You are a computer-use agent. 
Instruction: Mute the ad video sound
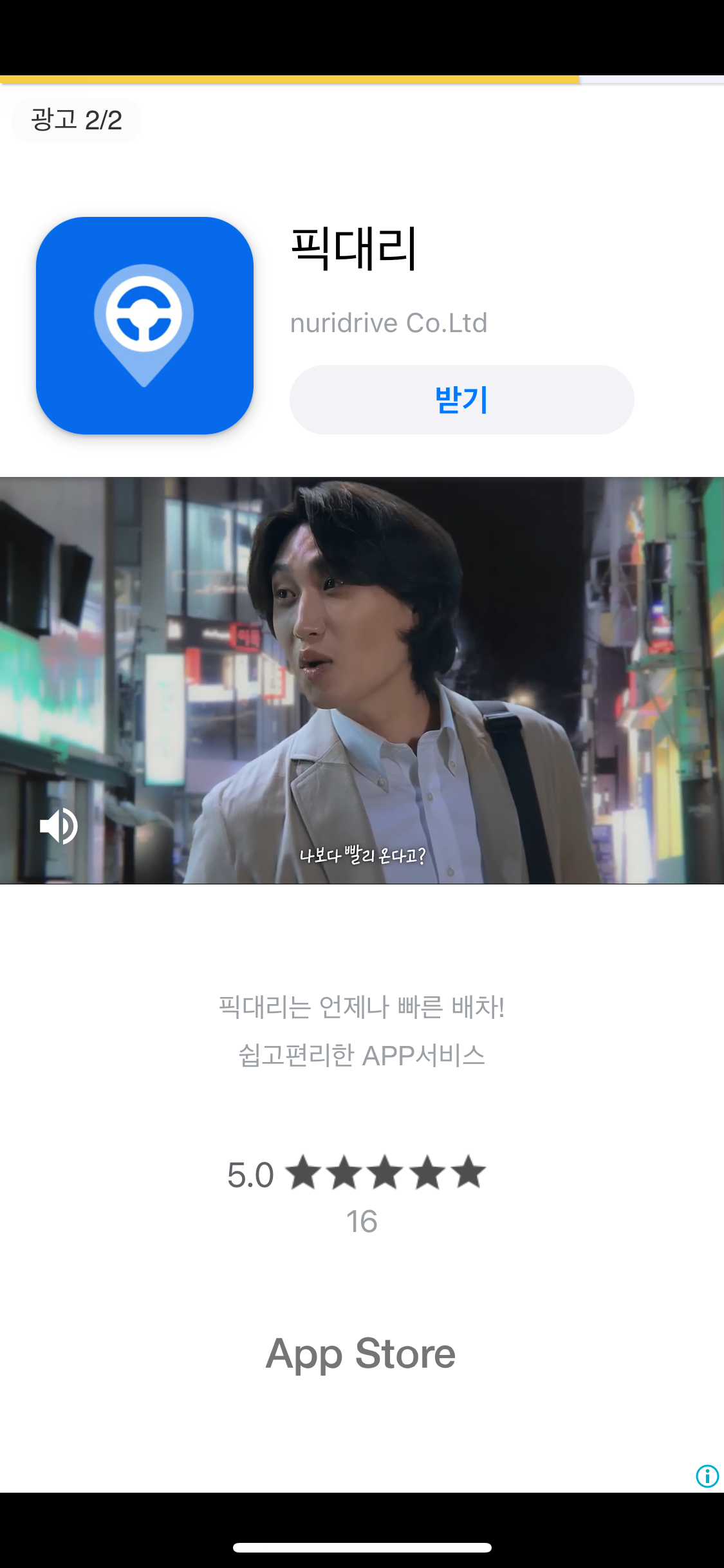[x=59, y=826]
